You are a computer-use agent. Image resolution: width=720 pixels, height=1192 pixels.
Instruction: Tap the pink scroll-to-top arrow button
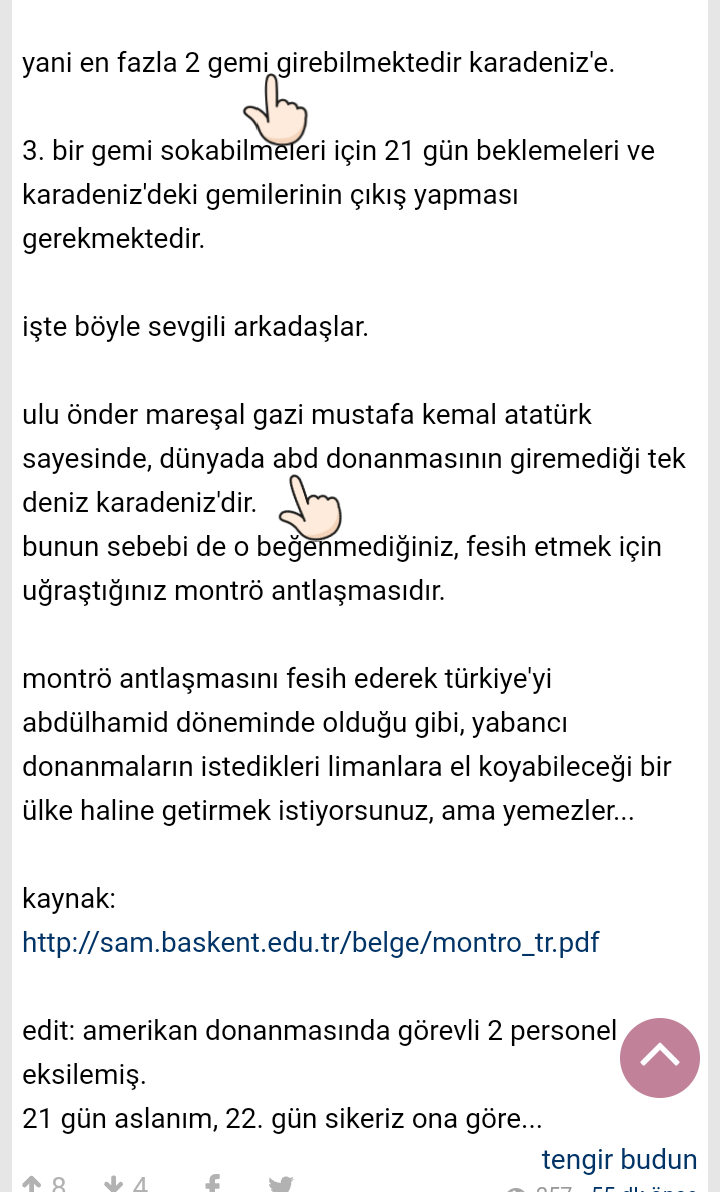tap(659, 1057)
